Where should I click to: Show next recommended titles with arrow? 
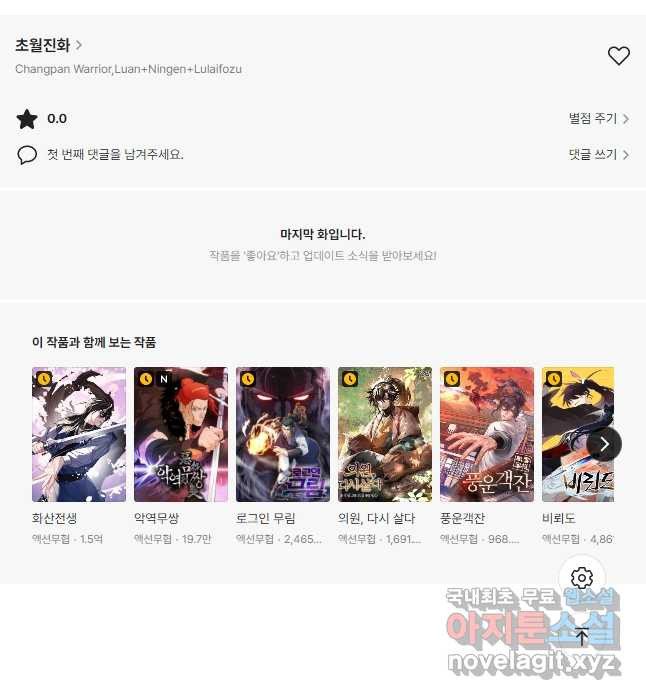[x=604, y=444]
